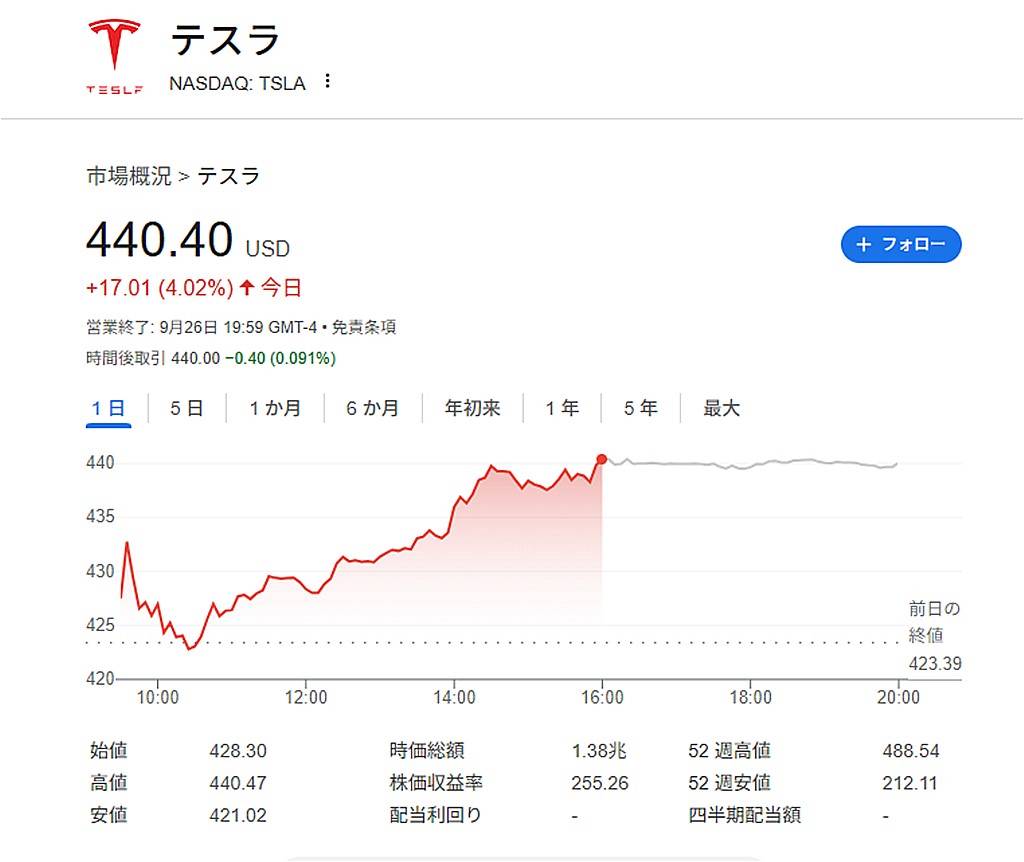This screenshot has height=862, width=1024.
Task: Change the chart to 1年
Action: click(x=562, y=408)
